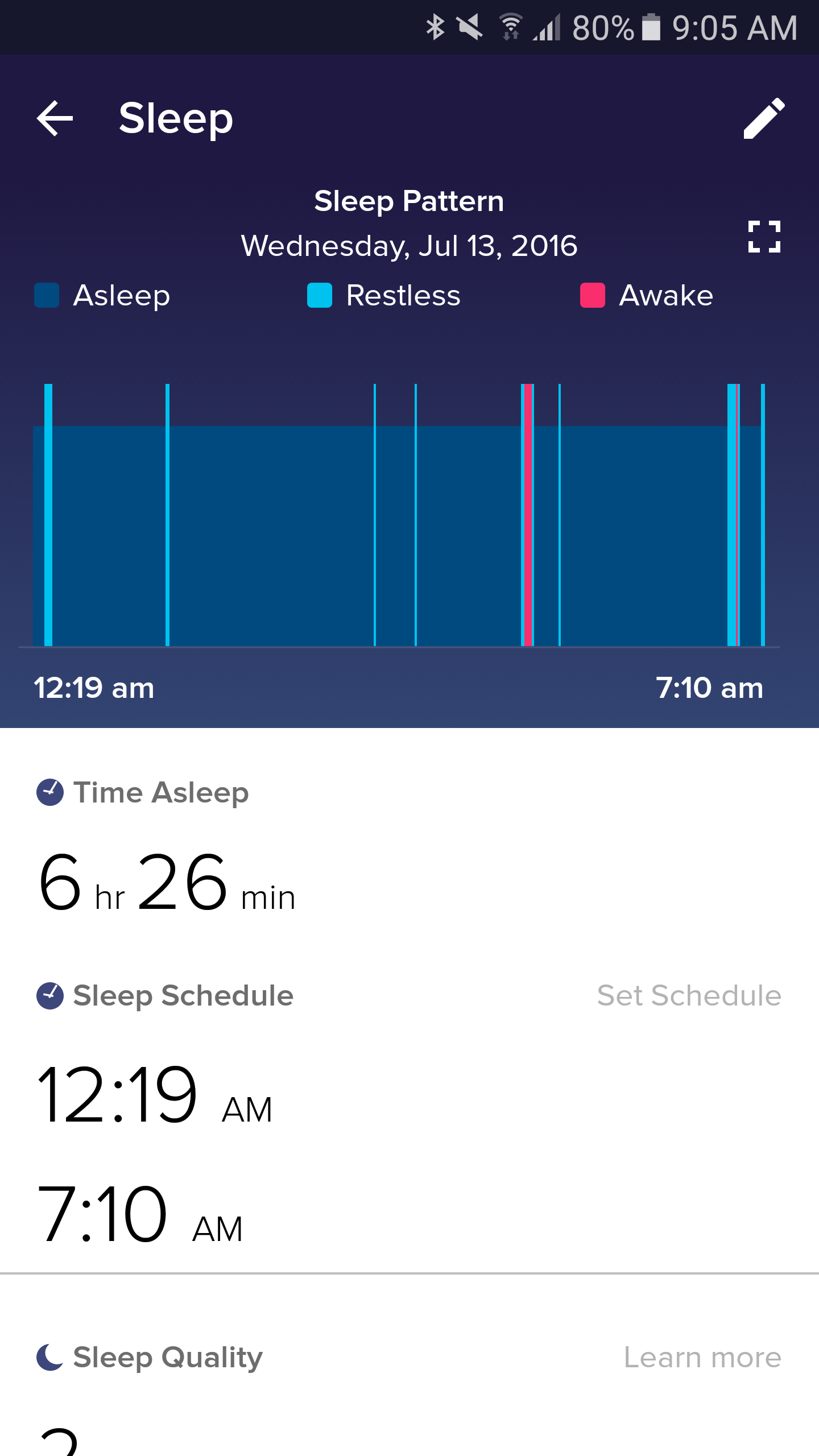Open Learn more about Sleep Quality
Viewport: 819px width, 1456px height.
click(x=702, y=1356)
